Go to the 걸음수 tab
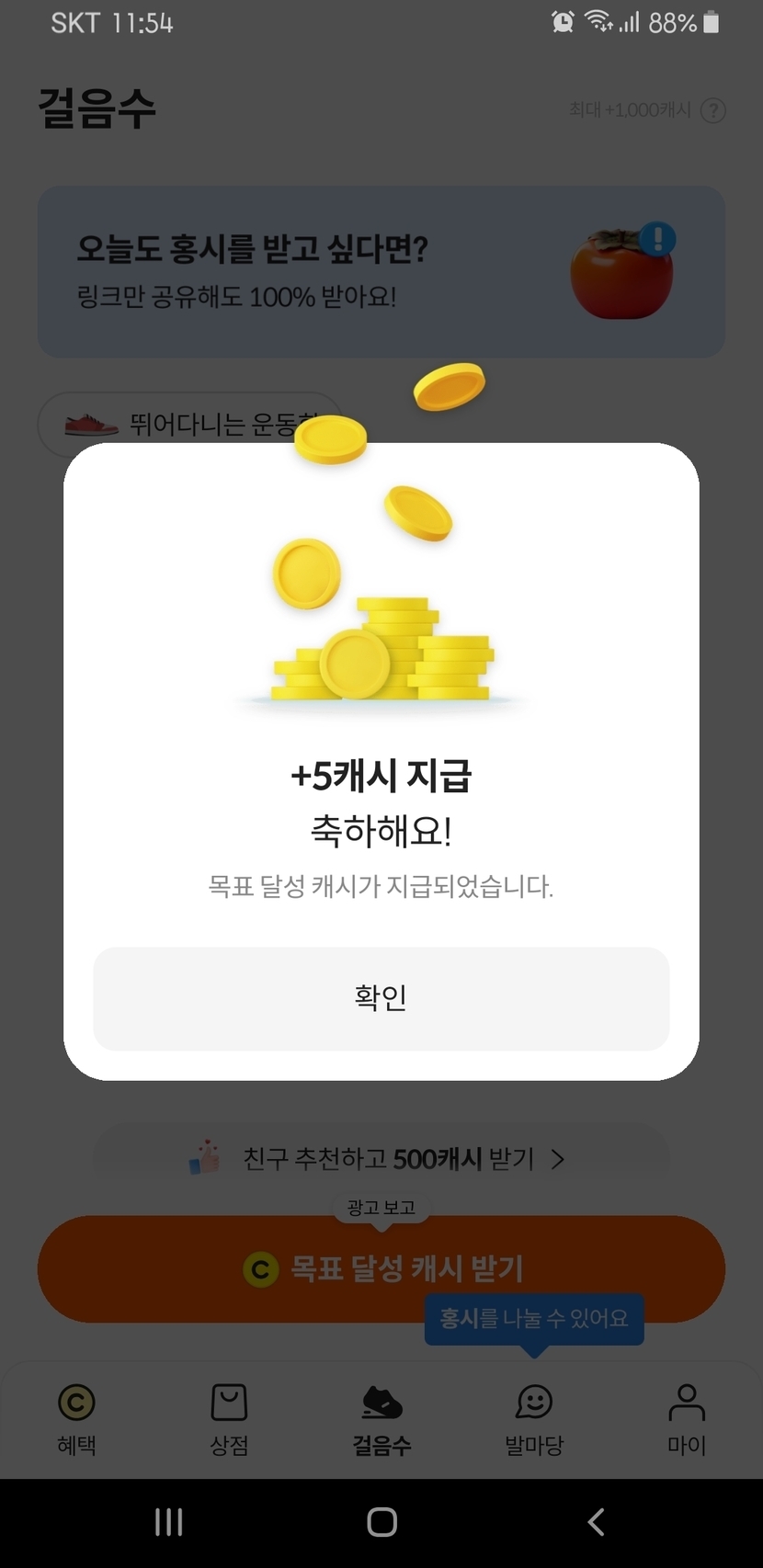 click(x=381, y=1419)
